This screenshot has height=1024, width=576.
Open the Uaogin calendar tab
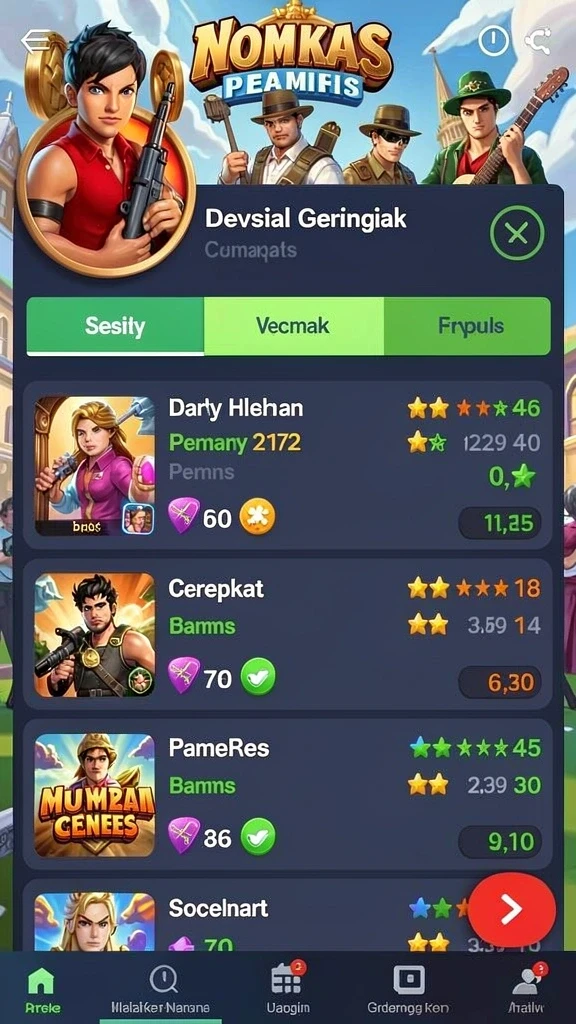tap(287, 988)
